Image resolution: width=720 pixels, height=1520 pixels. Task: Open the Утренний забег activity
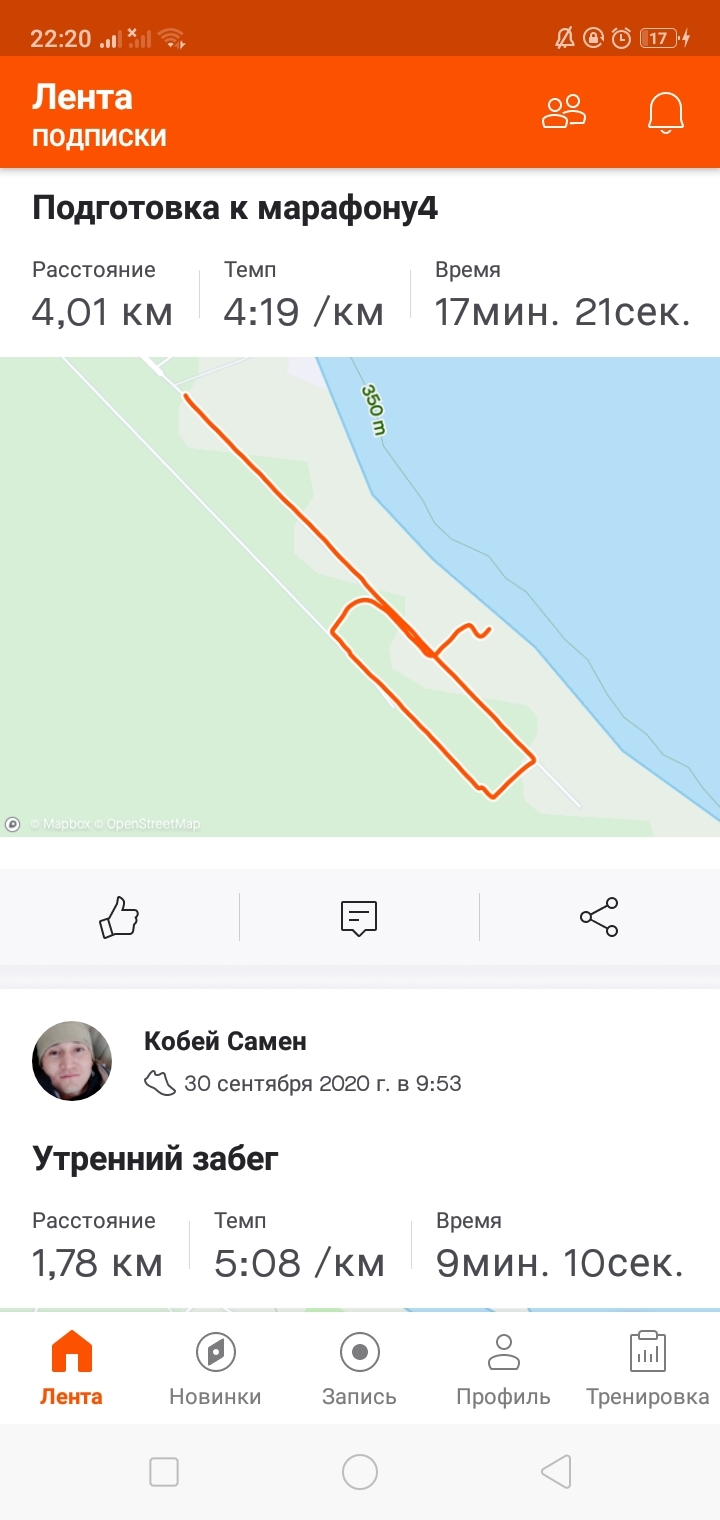156,1159
